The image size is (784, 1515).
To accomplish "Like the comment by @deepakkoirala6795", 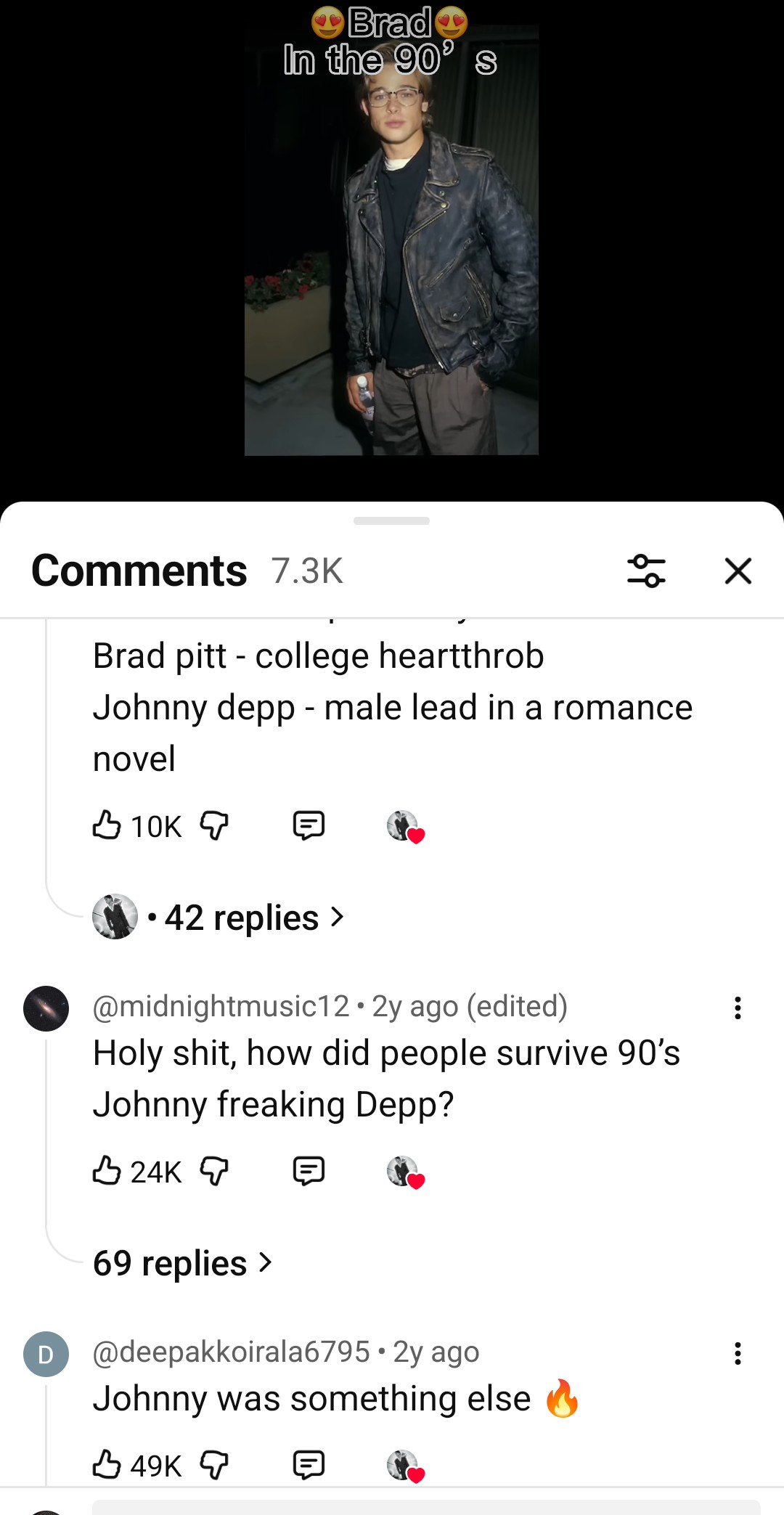I will point(107,1464).
